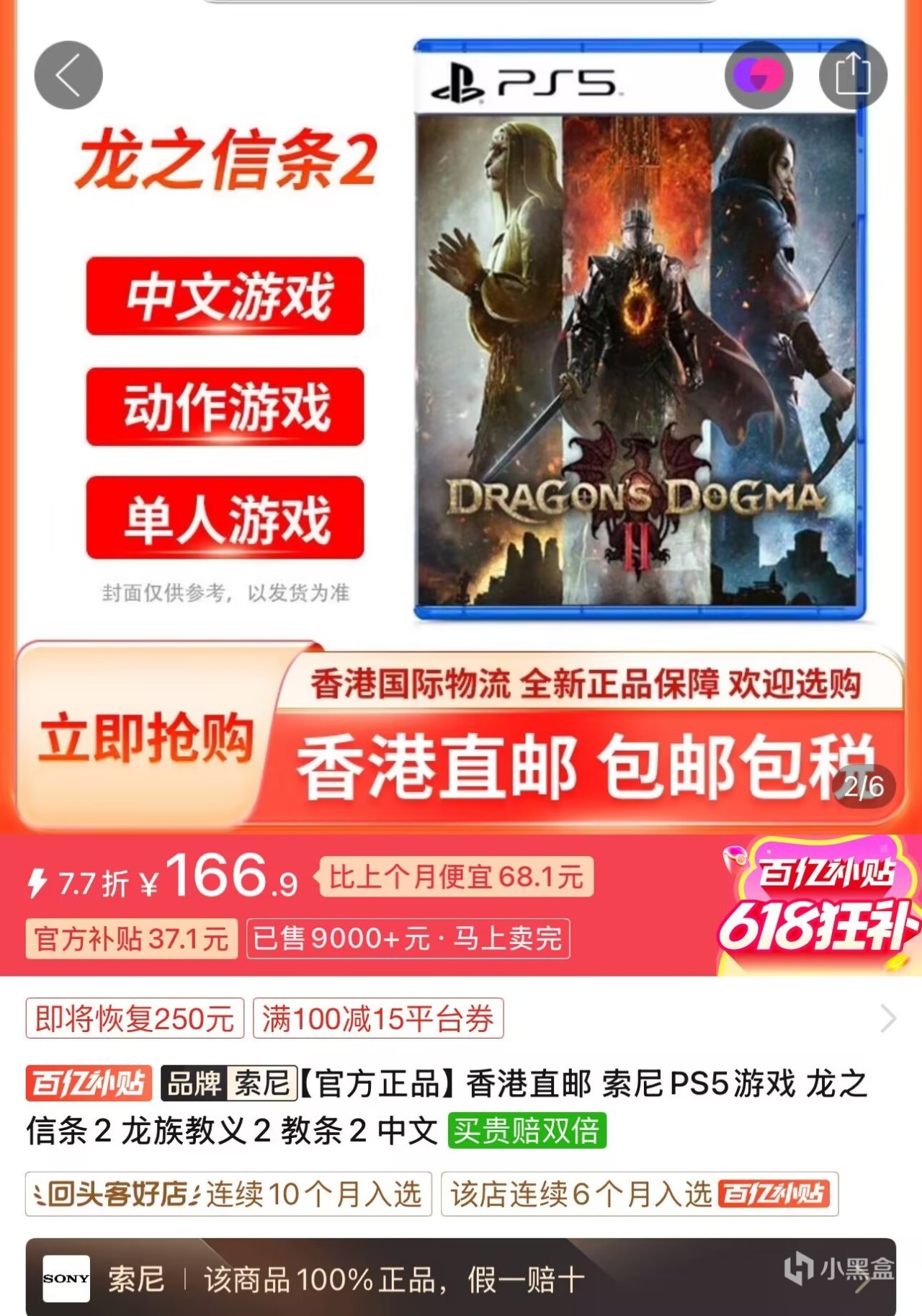
Task: View the 索尼 brand tag in title
Action: click(229, 1082)
